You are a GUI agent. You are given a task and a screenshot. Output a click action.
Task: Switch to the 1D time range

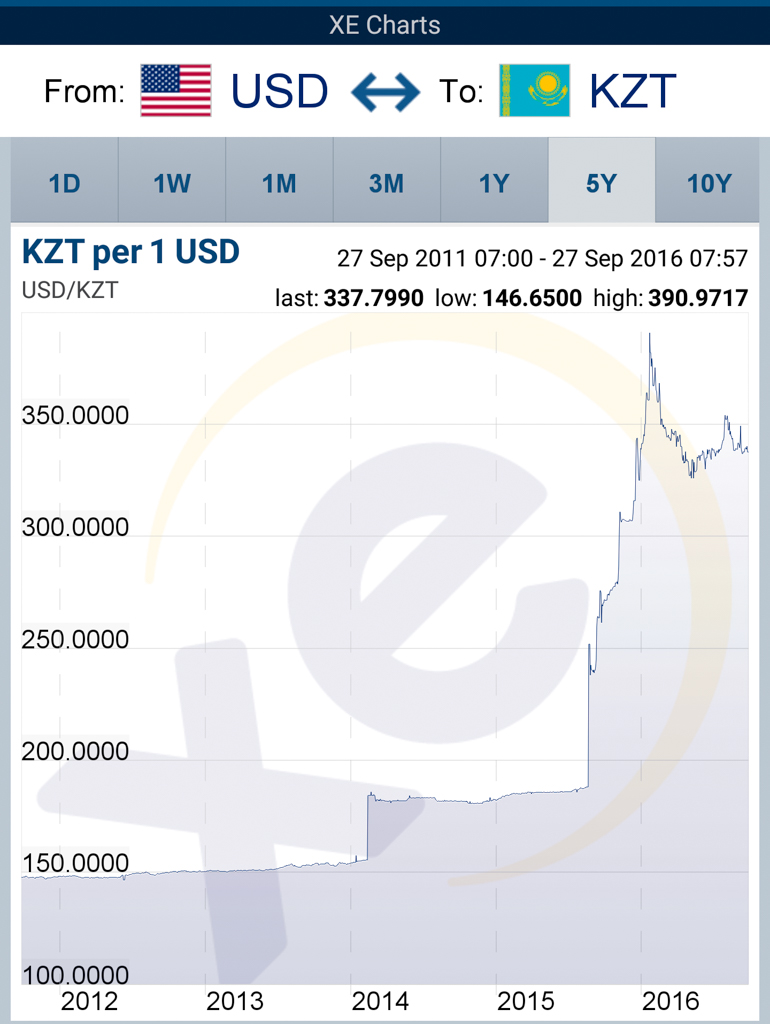(x=64, y=183)
